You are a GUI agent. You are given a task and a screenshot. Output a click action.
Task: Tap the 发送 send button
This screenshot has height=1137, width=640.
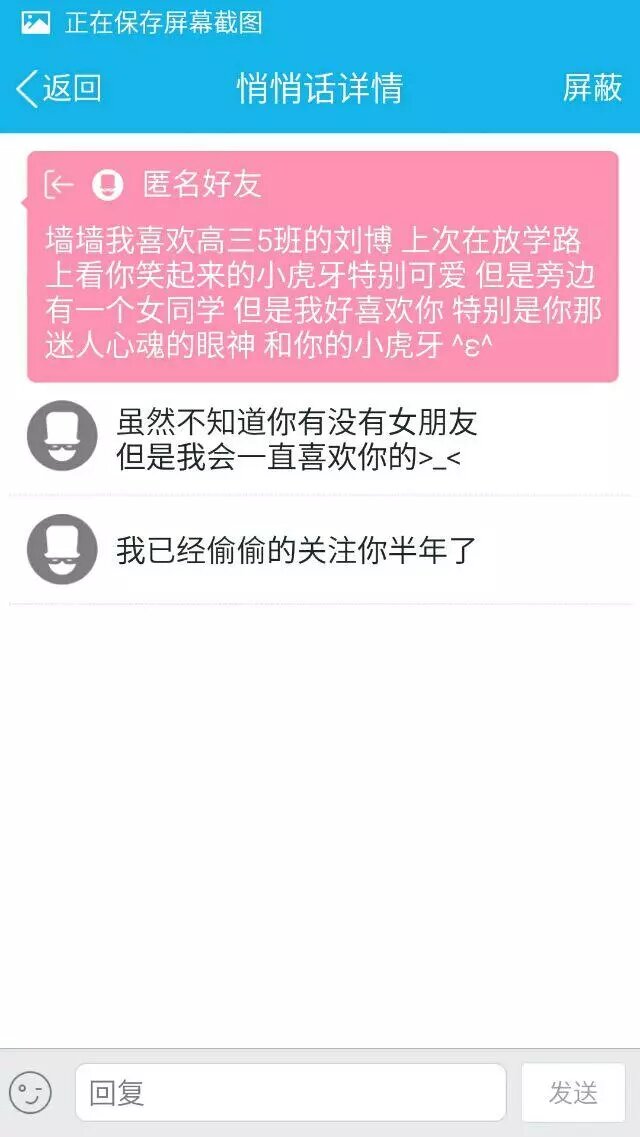pos(573,1092)
